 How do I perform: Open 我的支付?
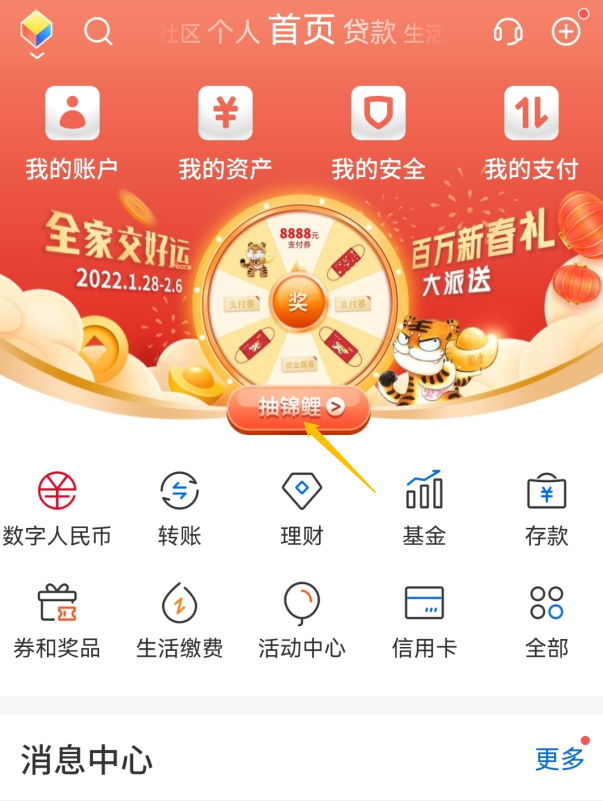click(530, 131)
